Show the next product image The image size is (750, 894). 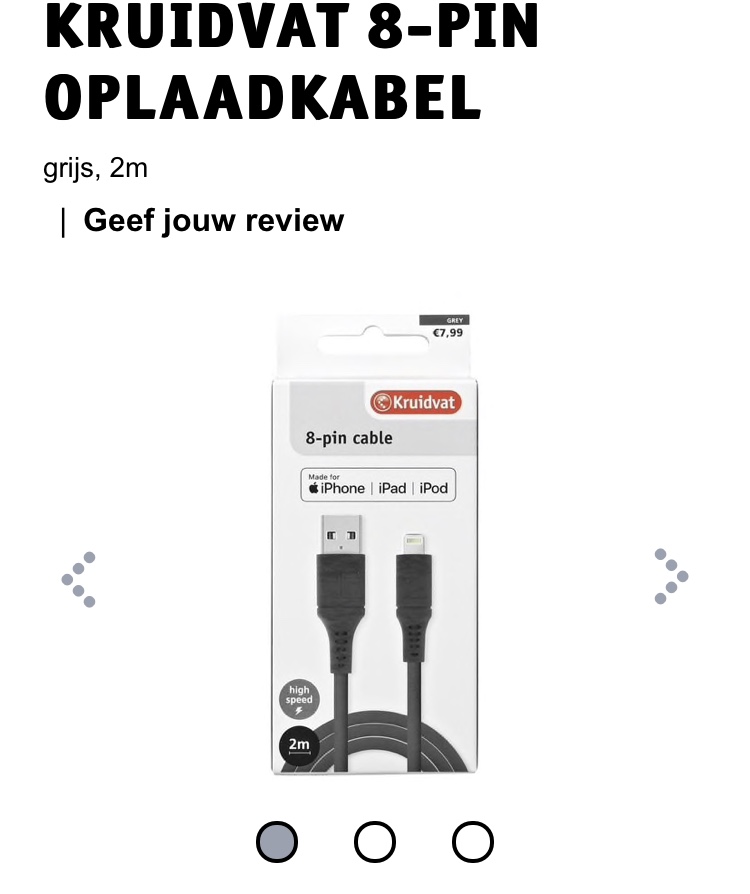tap(671, 576)
